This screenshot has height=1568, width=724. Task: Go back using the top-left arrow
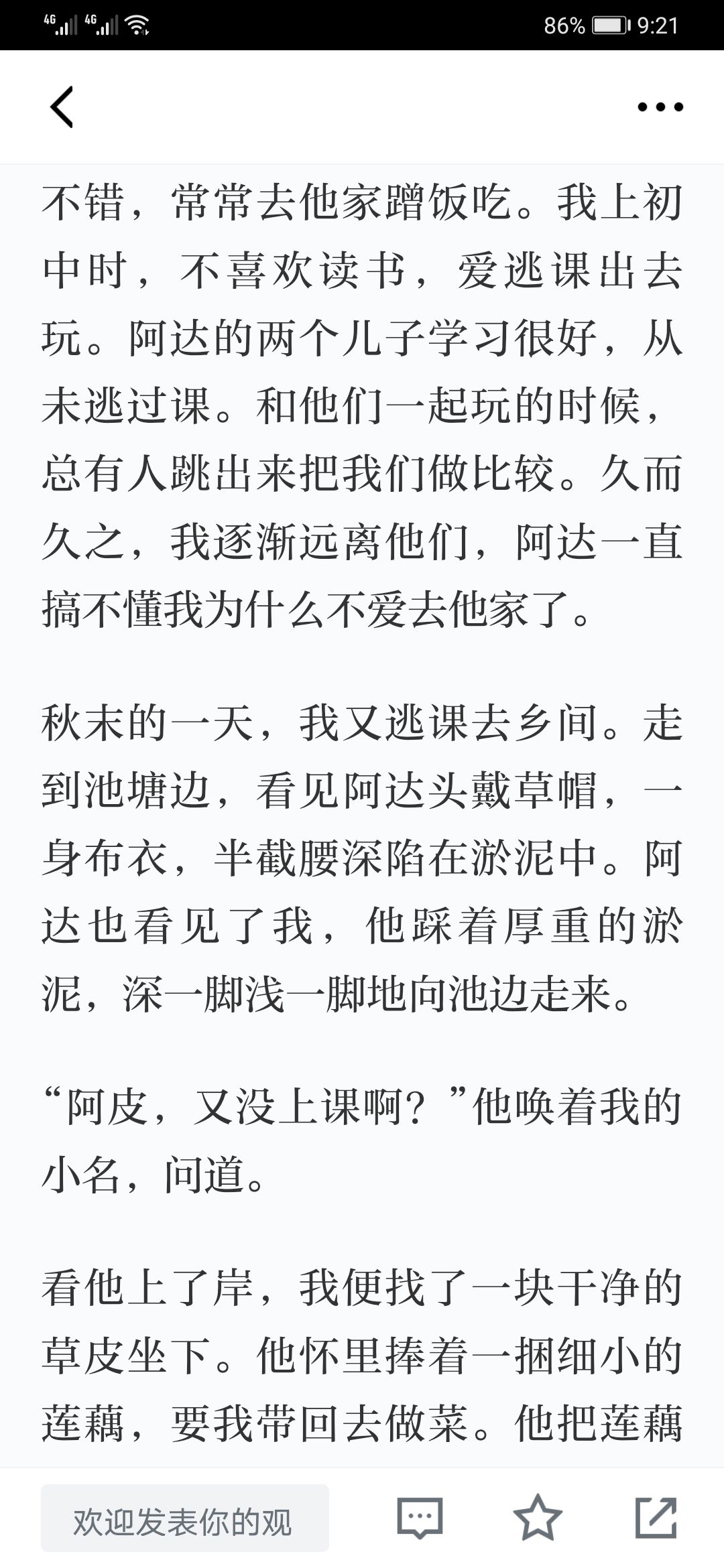(62, 107)
